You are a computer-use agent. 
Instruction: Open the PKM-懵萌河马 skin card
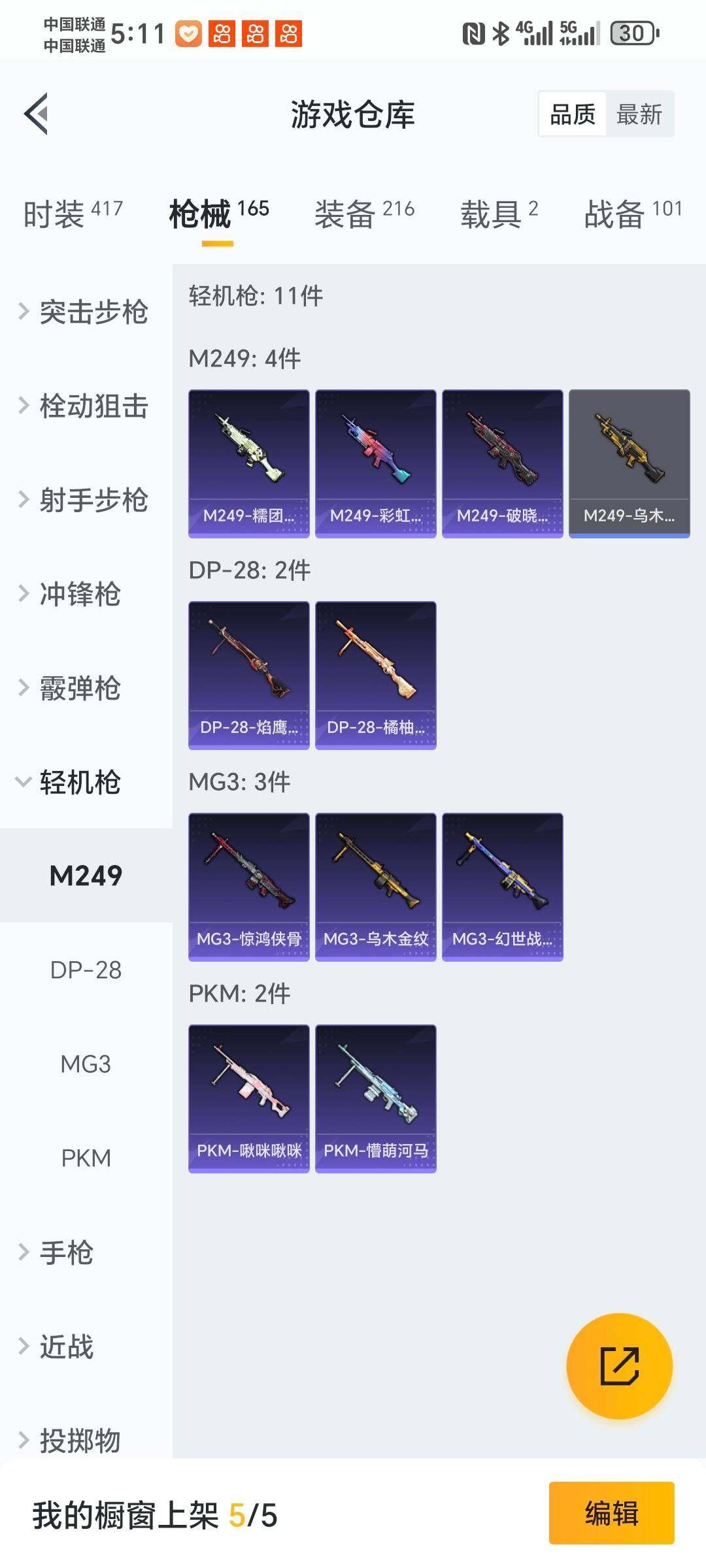pos(375,1098)
